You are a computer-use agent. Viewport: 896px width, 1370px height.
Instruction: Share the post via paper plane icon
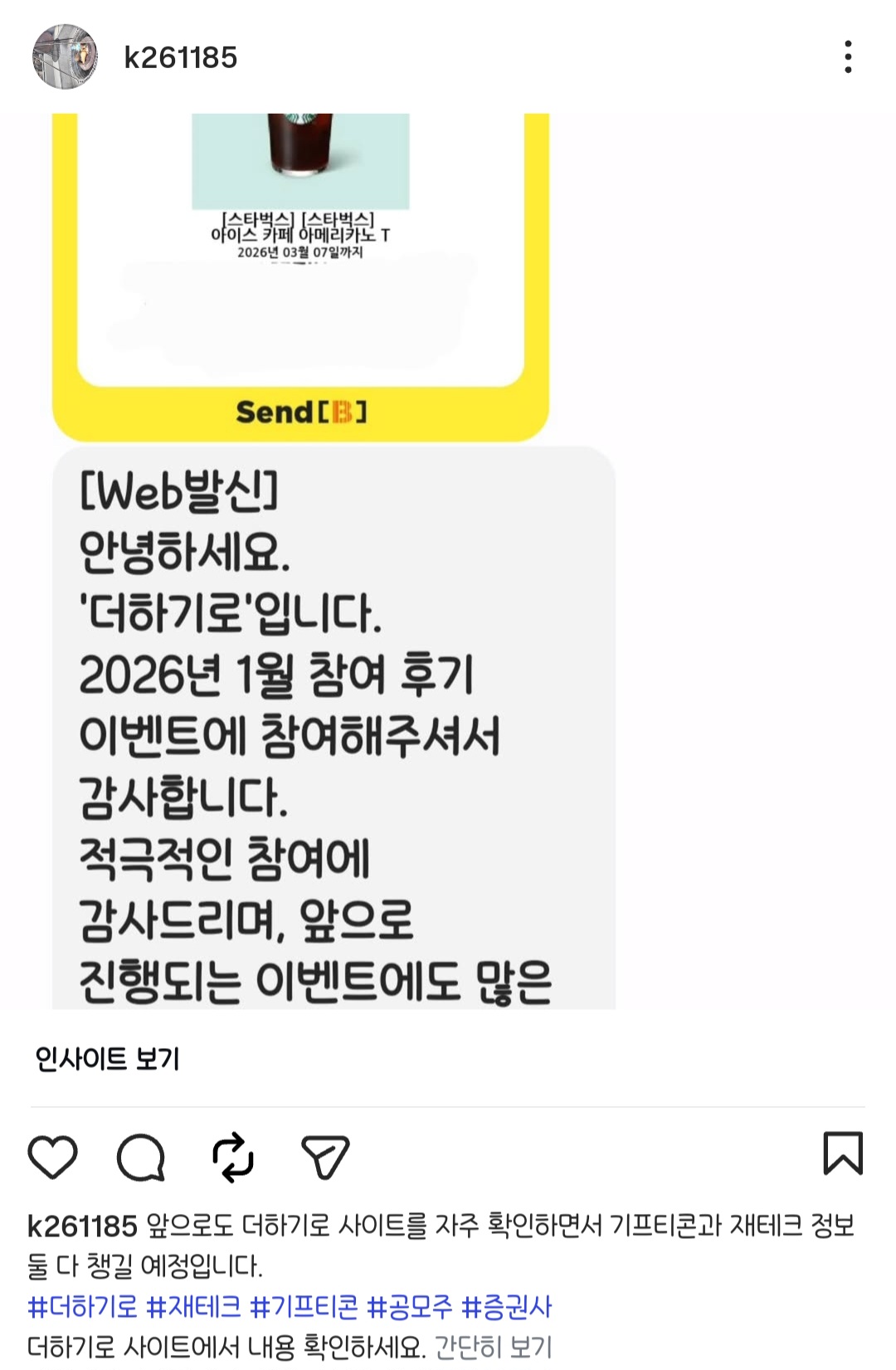tap(324, 1157)
